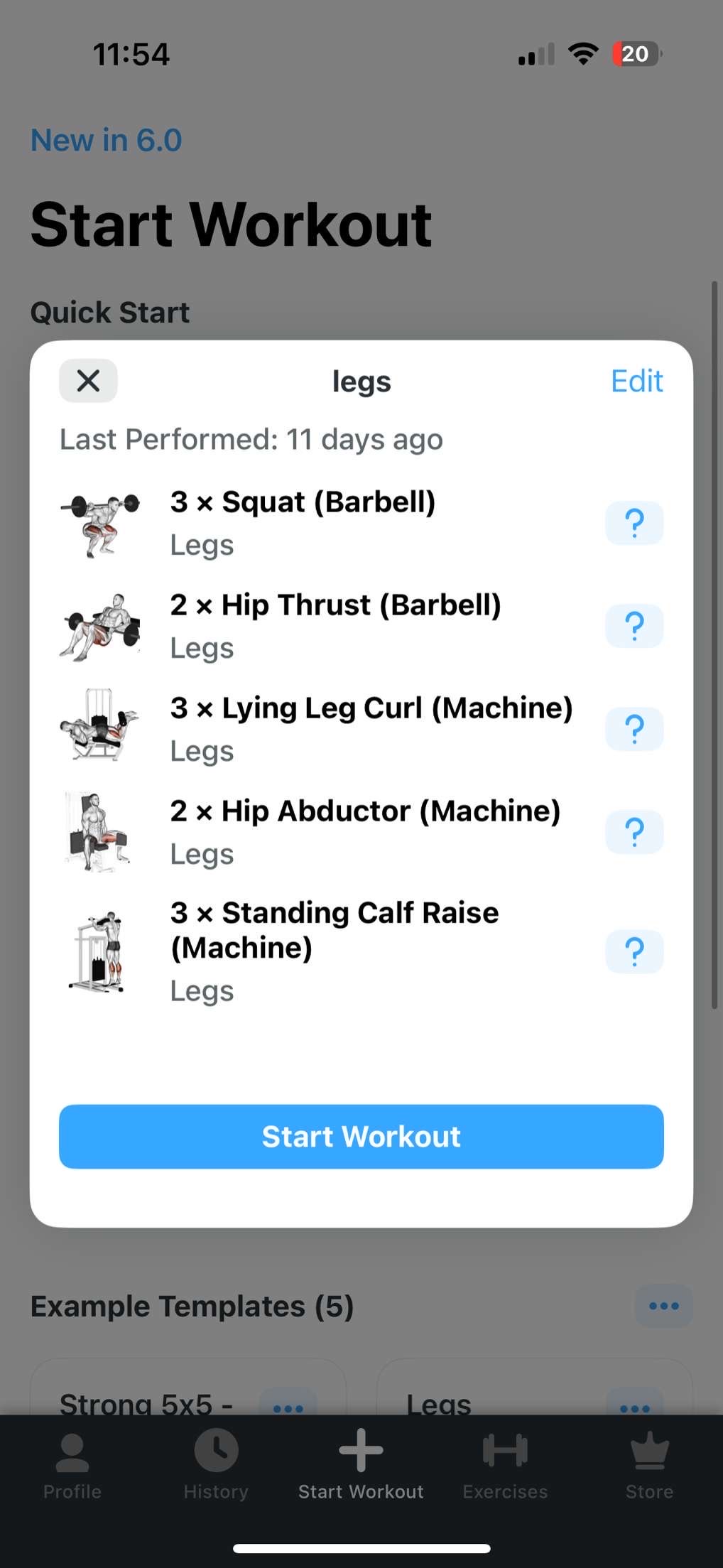
Task: Open help for Squat (Barbell)
Action: [634, 523]
